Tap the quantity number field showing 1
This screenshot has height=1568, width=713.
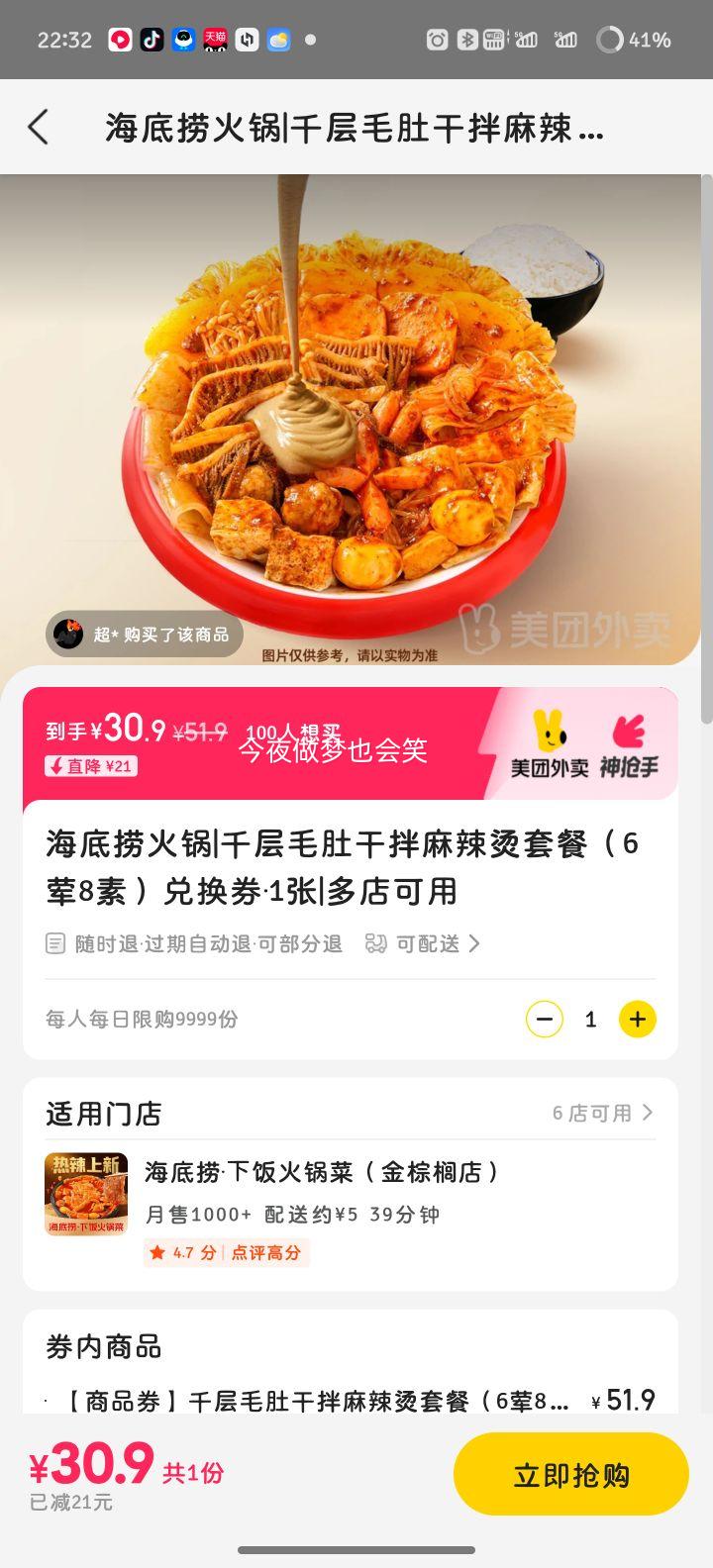pos(590,1019)
